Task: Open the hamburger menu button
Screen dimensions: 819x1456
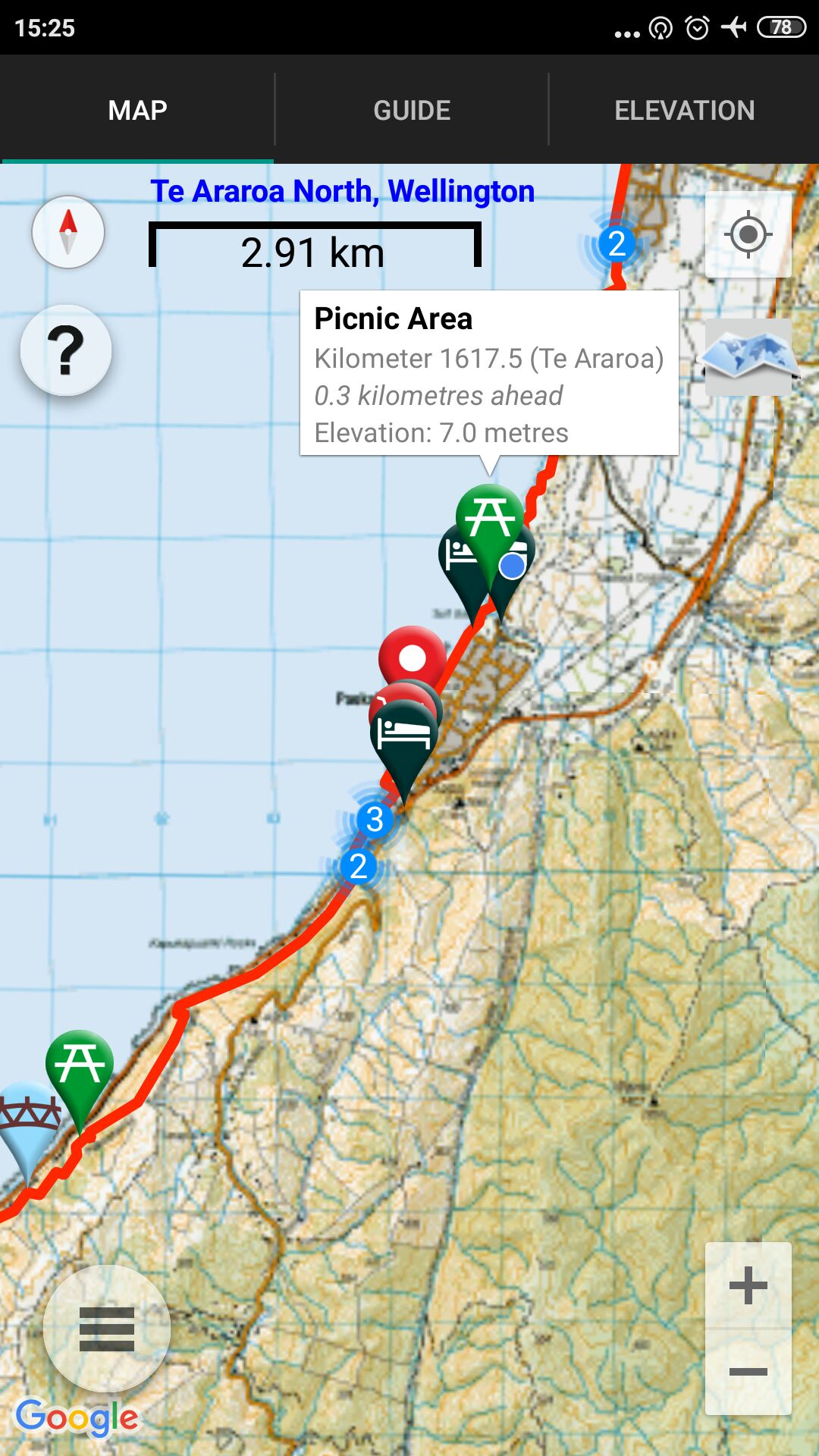Action: pyautogui.click(x=107, y=1329)
